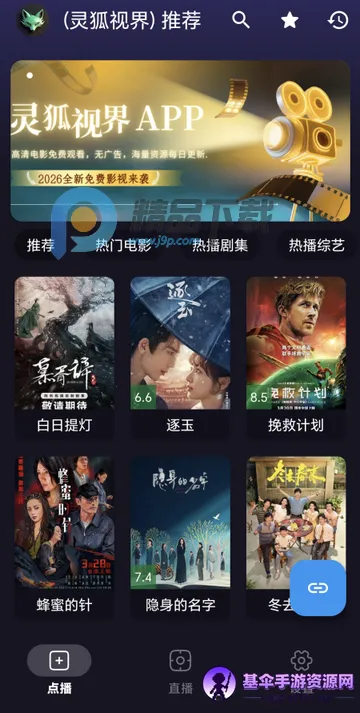Screen dimensions: 360x713
Task: Switch to the 点播 bottom tab
Action: point(59,669)
